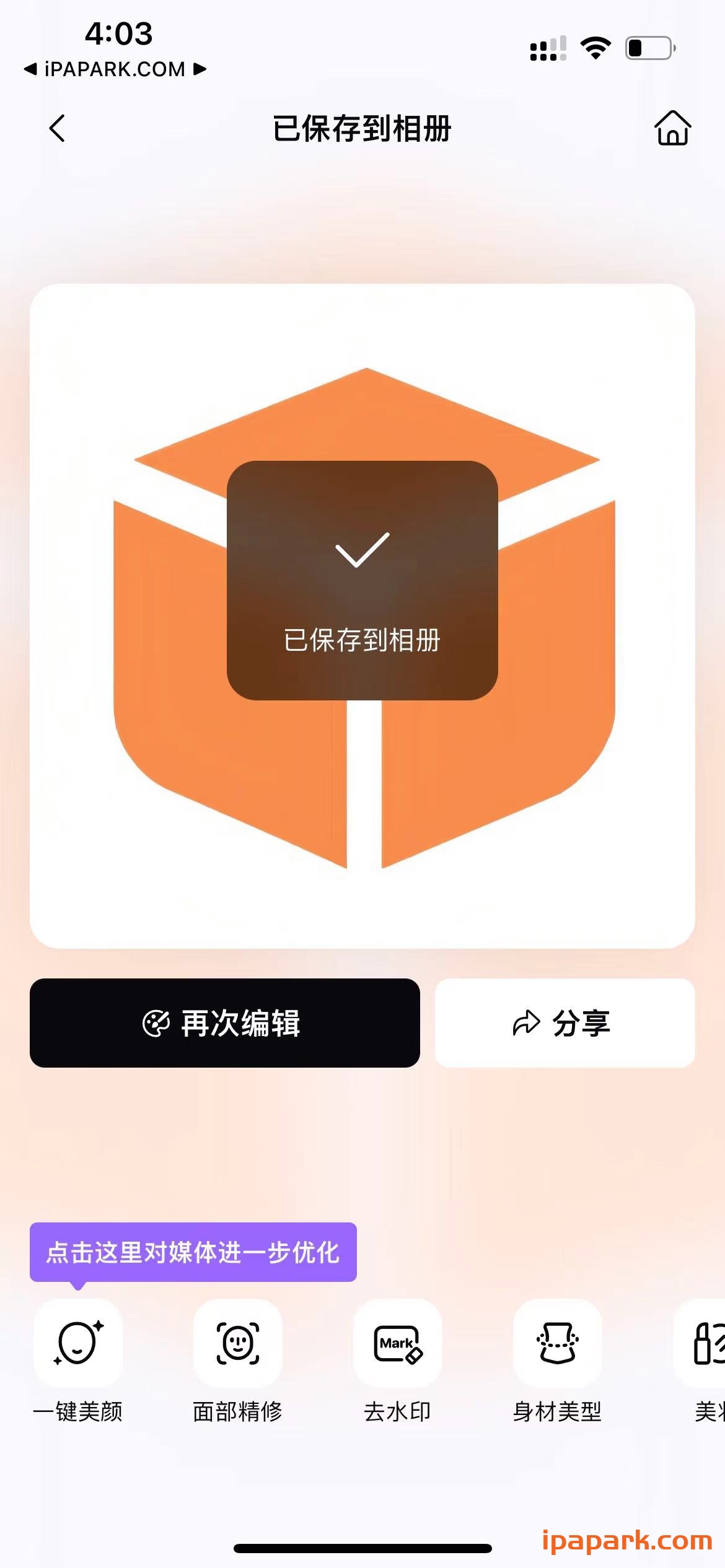Tap the back chevron at top left

[56, 129]
